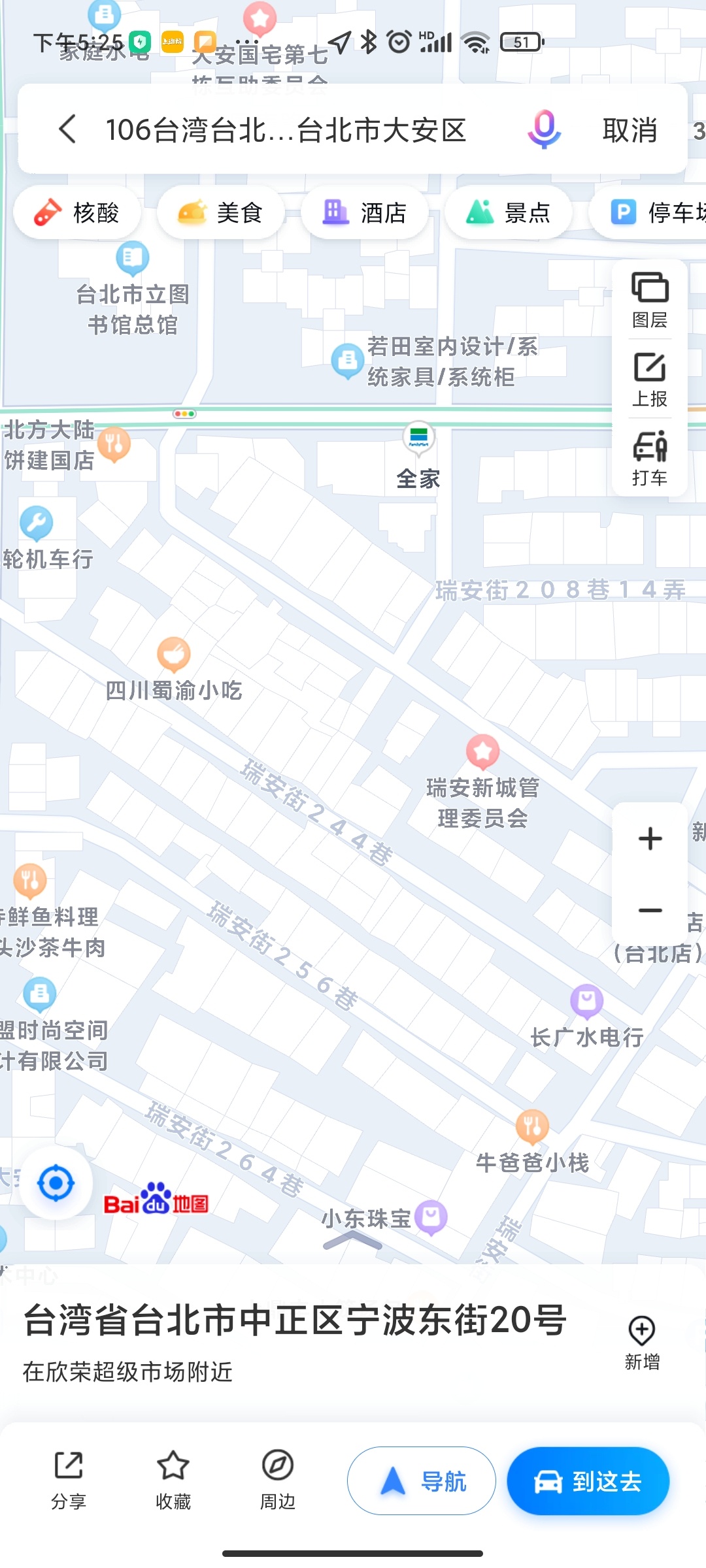
Task: Get directions with 到这去
Action: tap(588, 1481)
